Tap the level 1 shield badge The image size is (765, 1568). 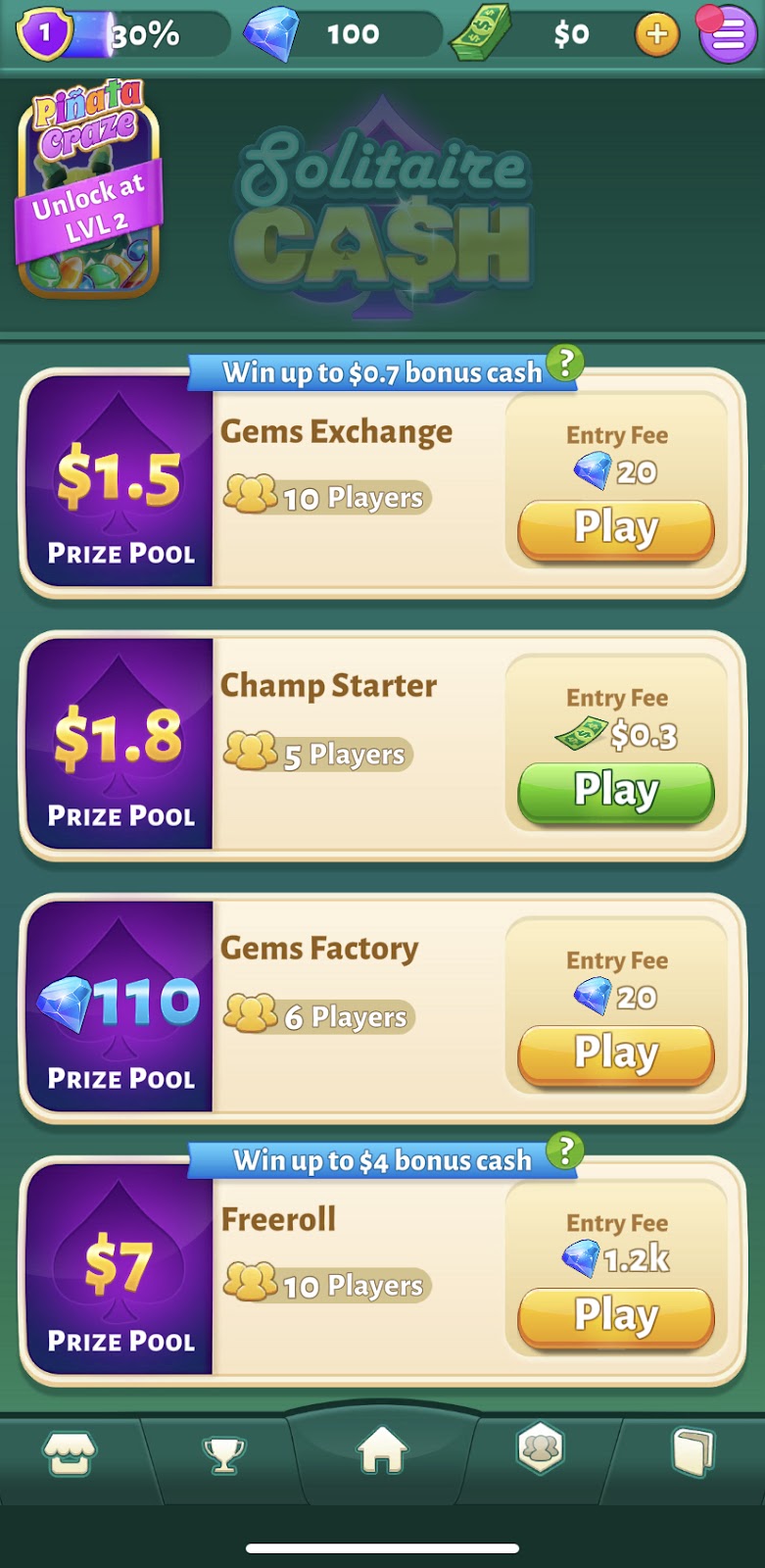coord(43,33)
